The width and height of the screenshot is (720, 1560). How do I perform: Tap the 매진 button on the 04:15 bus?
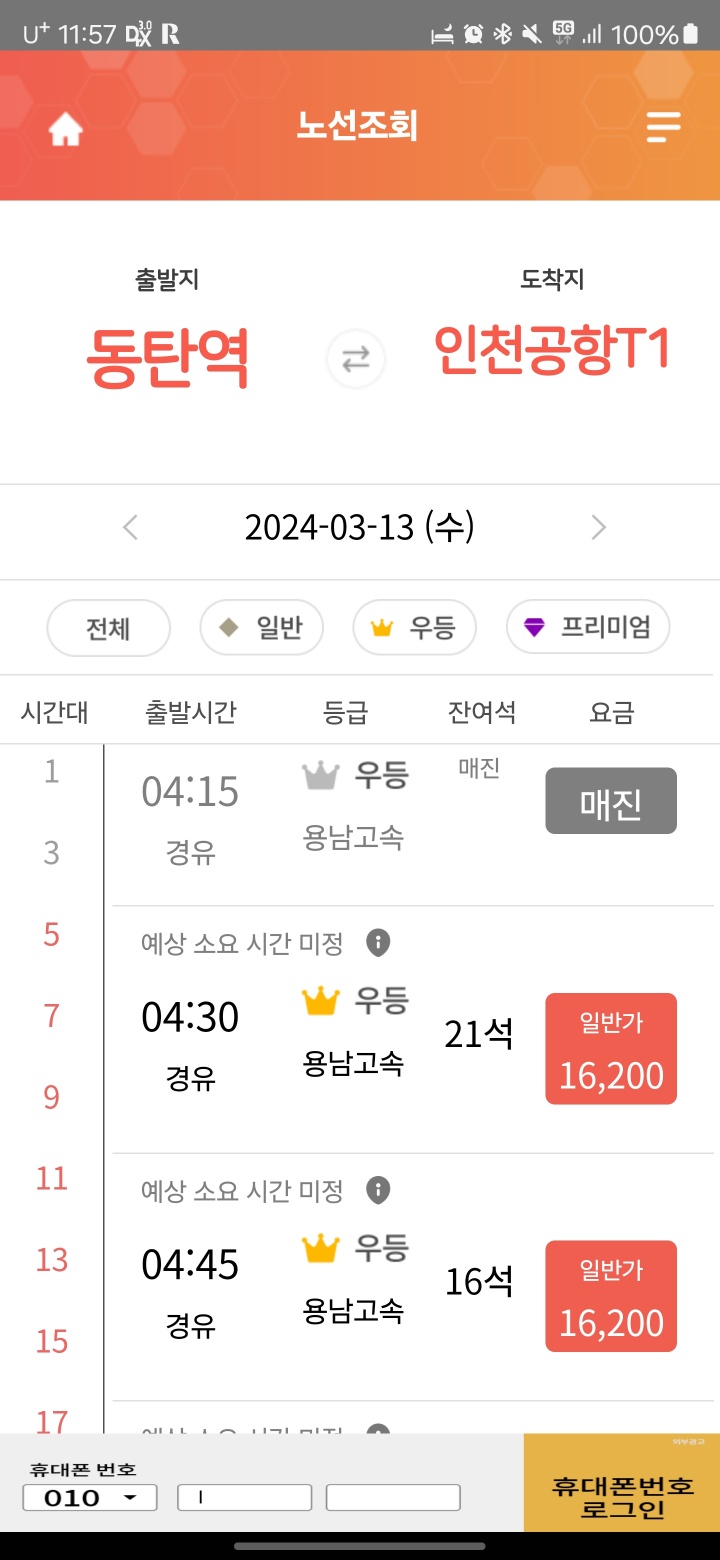pyautogui.click(x=610, y=800)
